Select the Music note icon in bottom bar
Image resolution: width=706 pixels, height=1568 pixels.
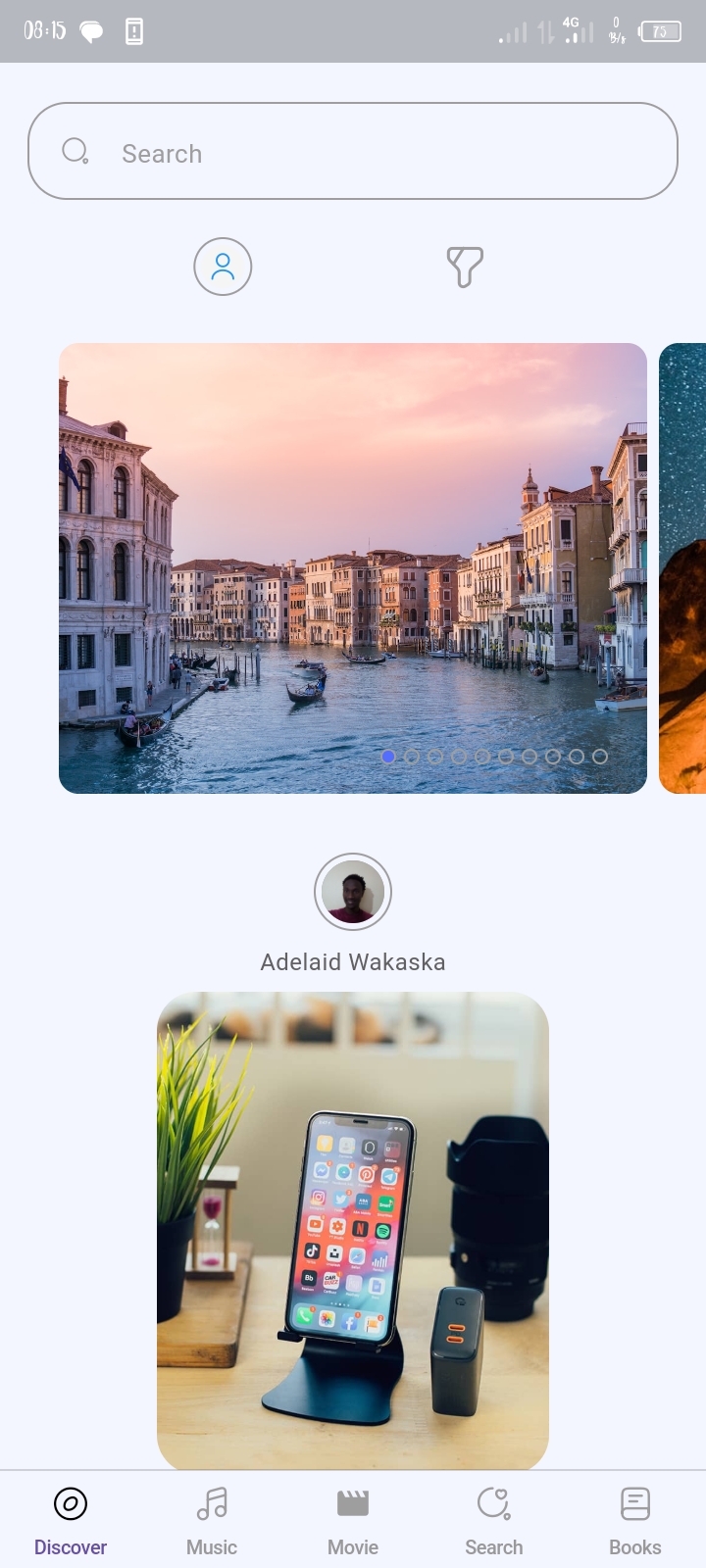pos(211,1502)
